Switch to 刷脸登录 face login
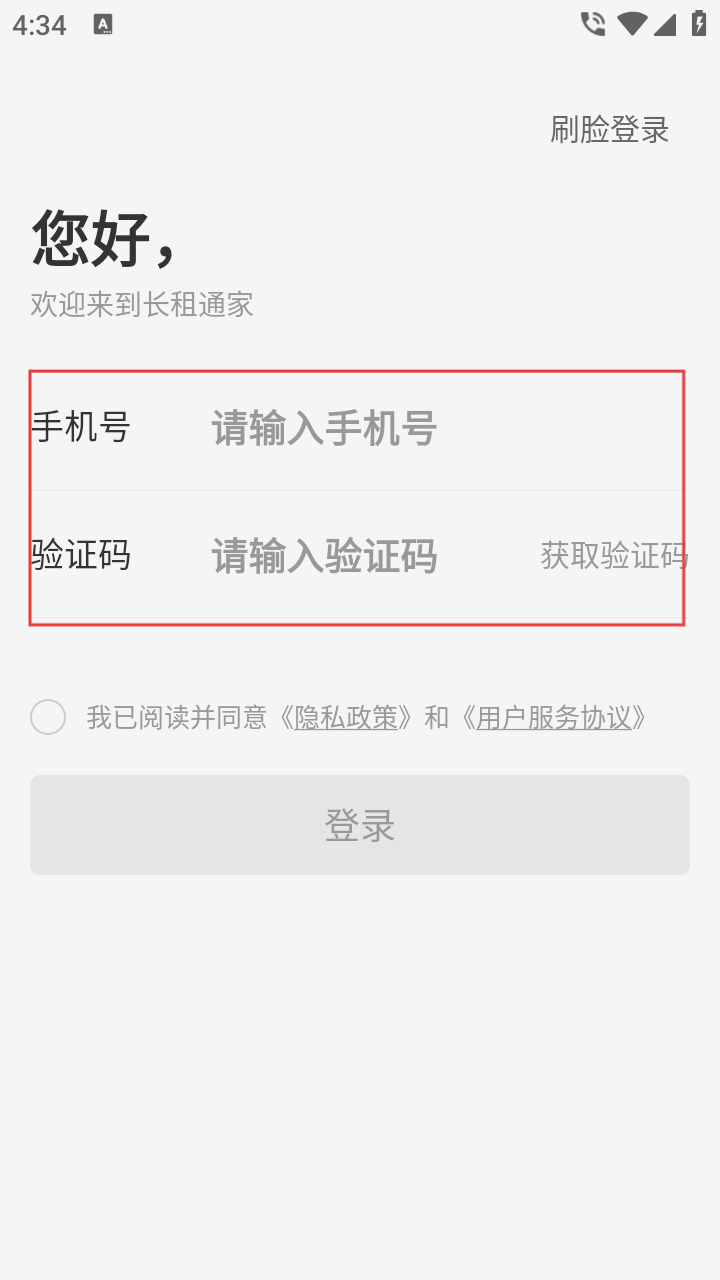This screenshot has width=720, height=1280. point(609,129)
